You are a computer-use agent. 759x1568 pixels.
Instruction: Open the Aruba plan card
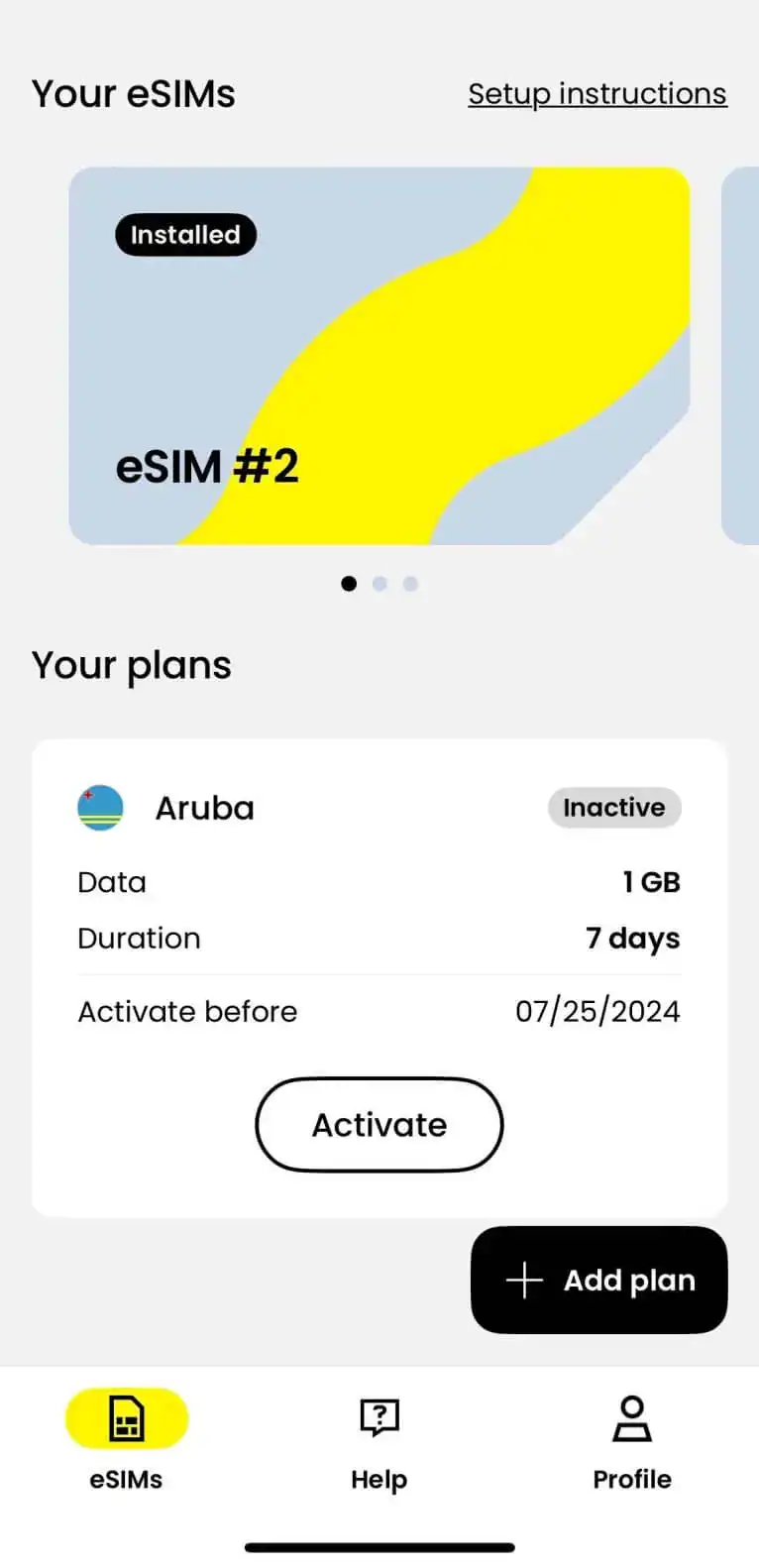(379, 978)
